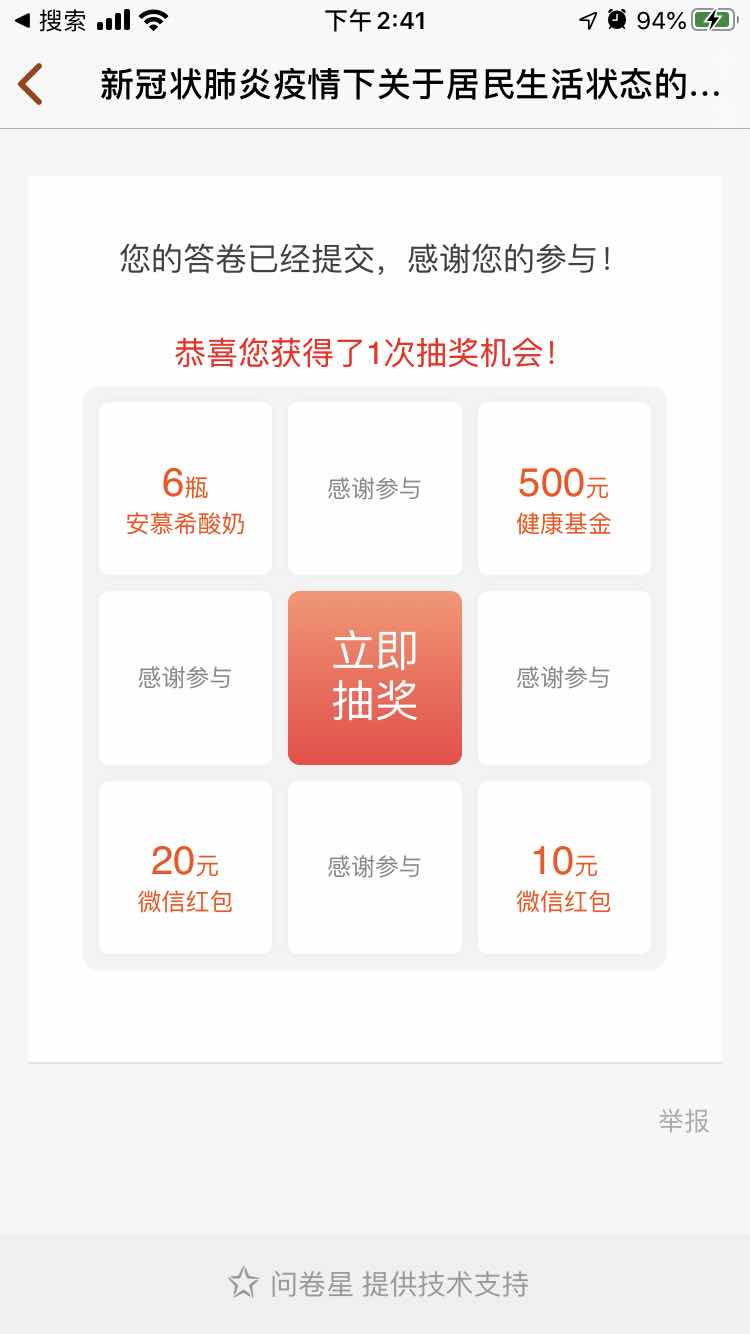Open the 举报 report link

tap(684, 1121)
